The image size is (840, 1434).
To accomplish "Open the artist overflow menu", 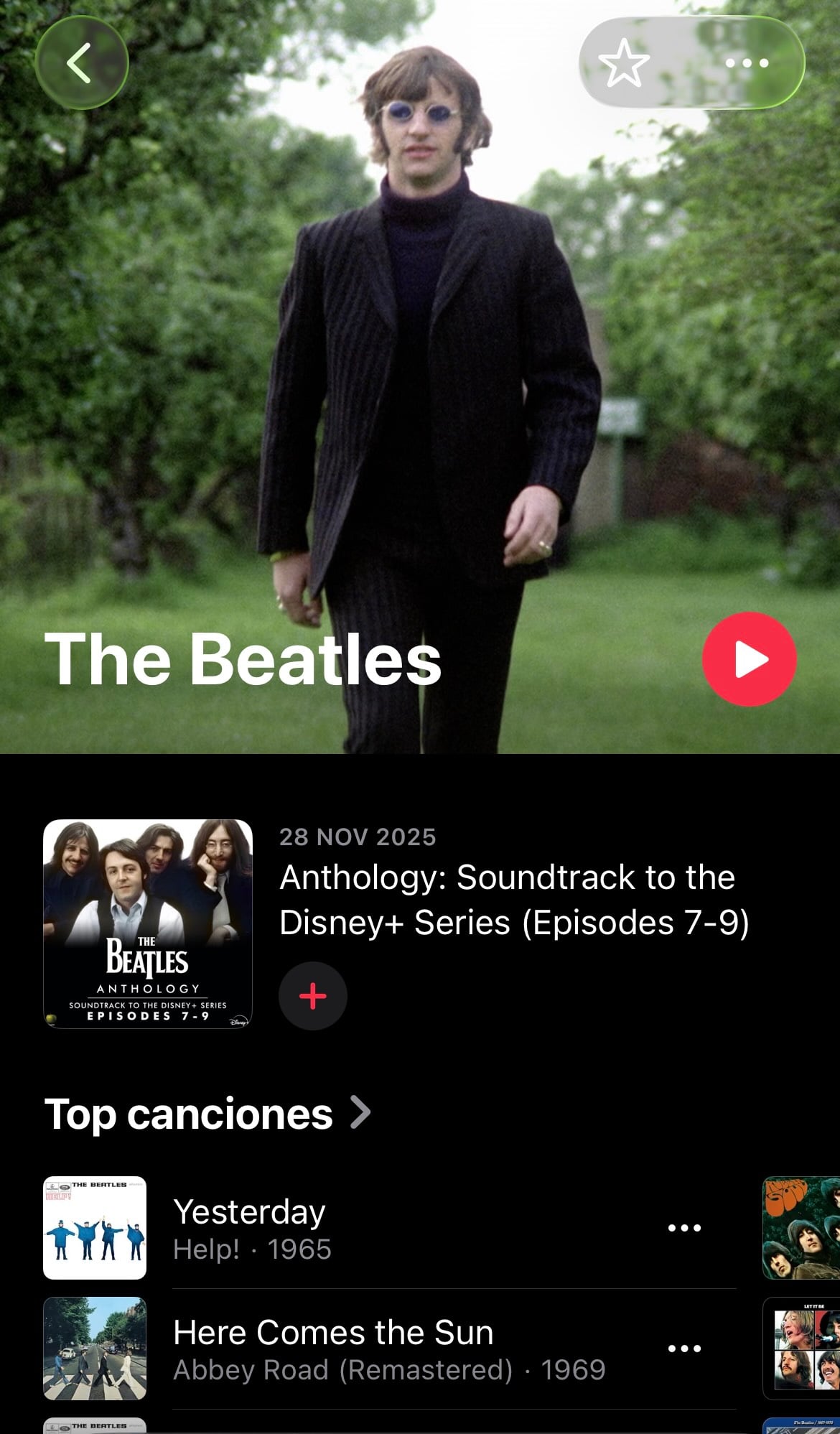I will click(747, 63).
